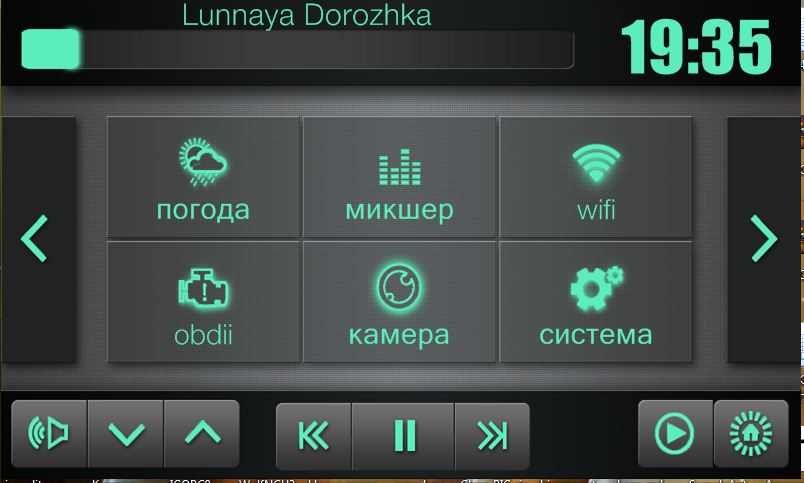Open the wifi settings tile

click(596, 178)
